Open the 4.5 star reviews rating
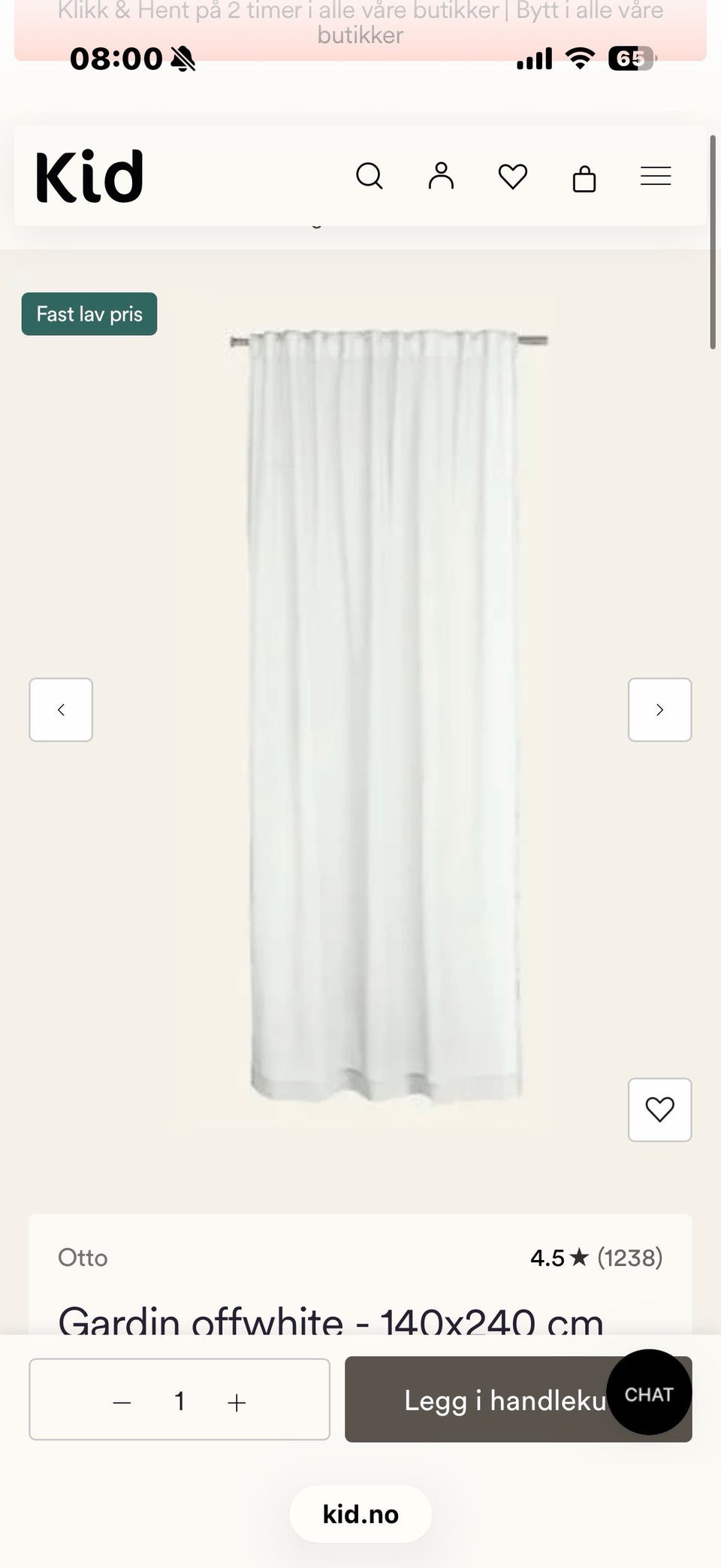 (x=596, y=1258)
